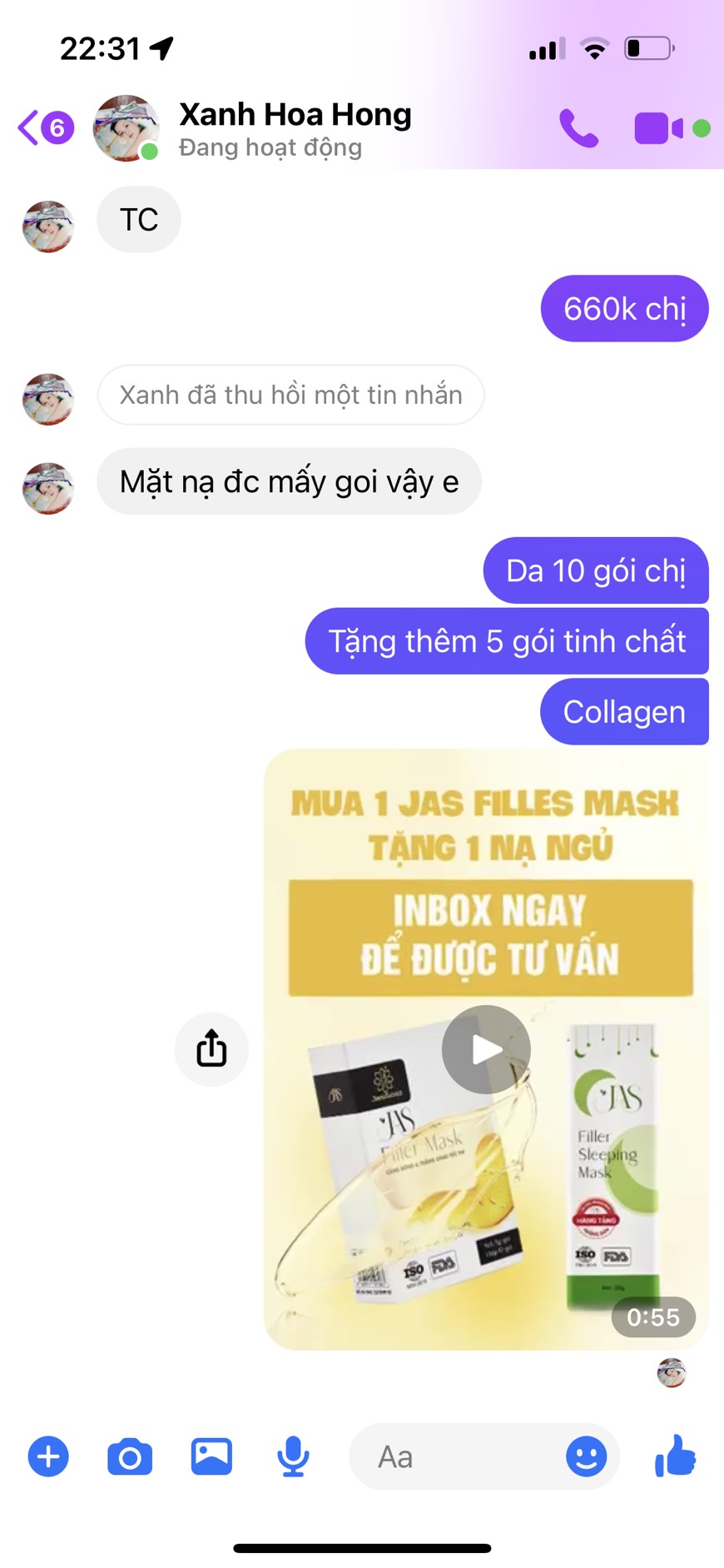Open the plus menu for more actions
Viewport: 724px width, 1568px height.
point(48,1456)
